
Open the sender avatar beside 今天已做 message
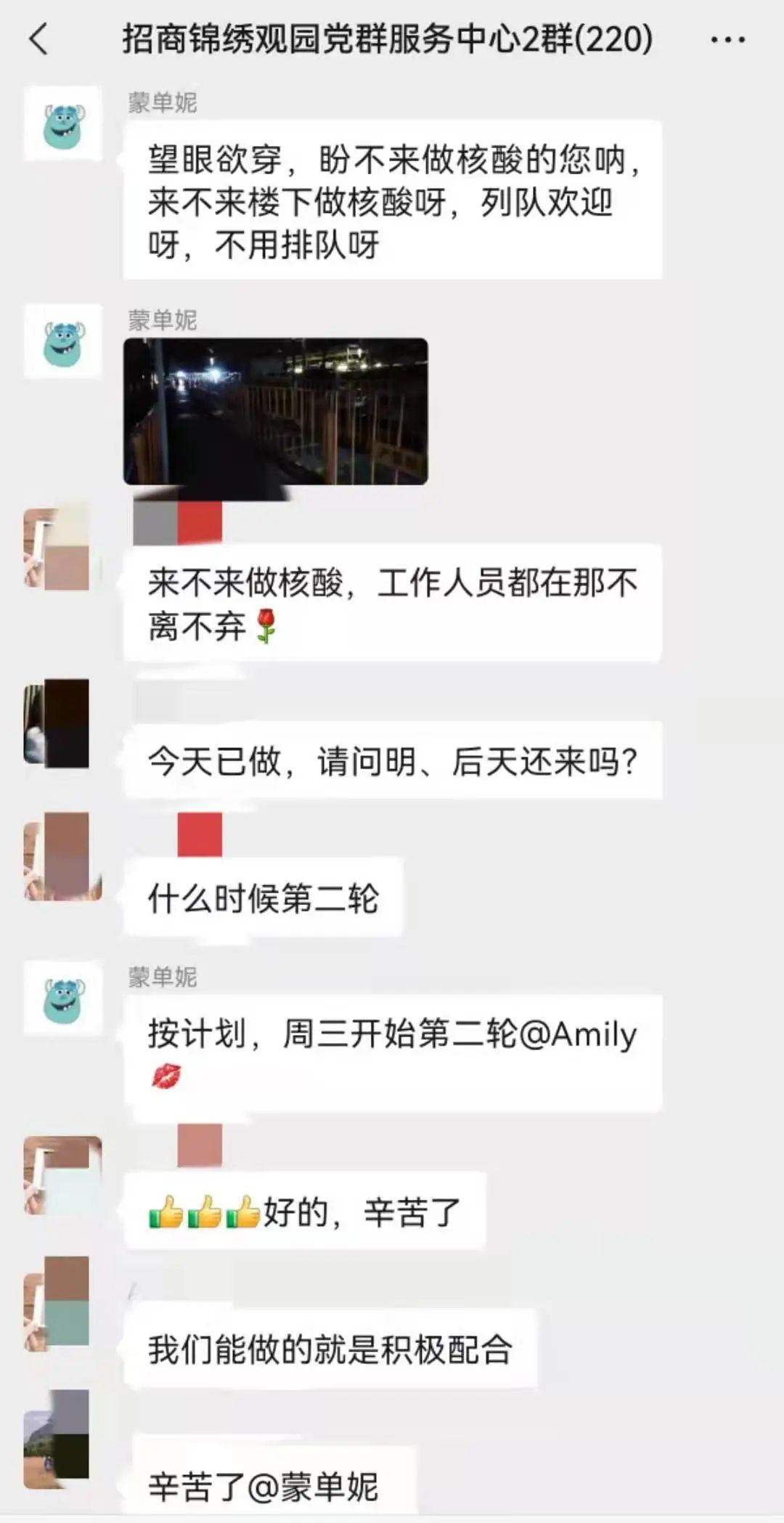pos(57,723)
